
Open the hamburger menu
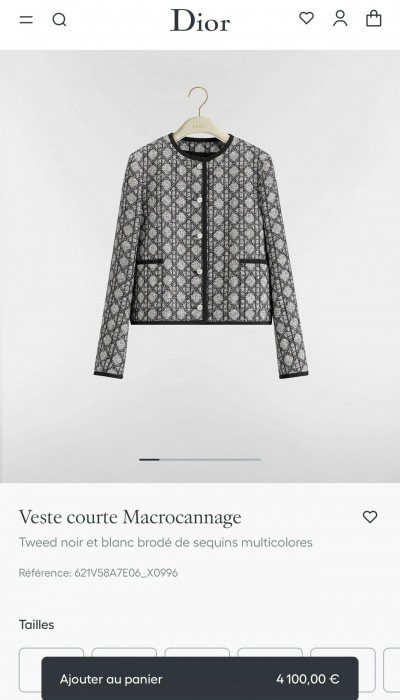26,20
